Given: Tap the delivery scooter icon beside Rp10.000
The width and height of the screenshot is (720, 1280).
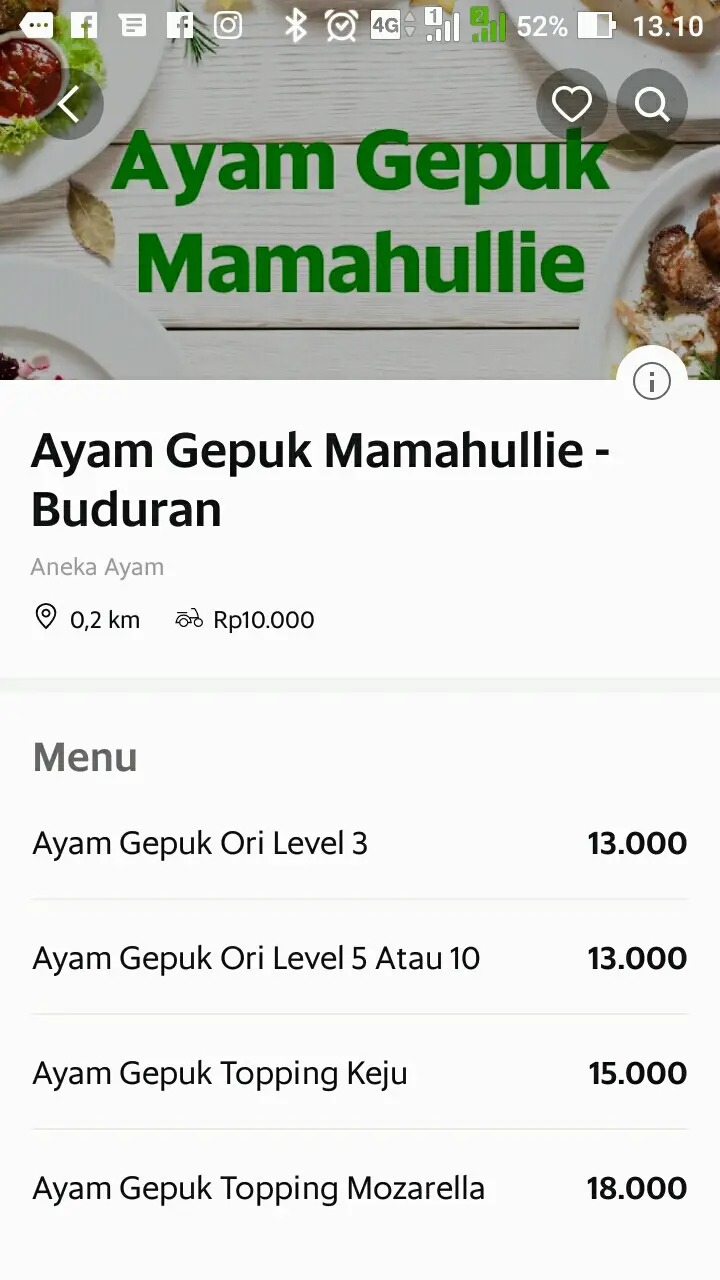Looking at the screenshot, I should (x=188, y=618).
